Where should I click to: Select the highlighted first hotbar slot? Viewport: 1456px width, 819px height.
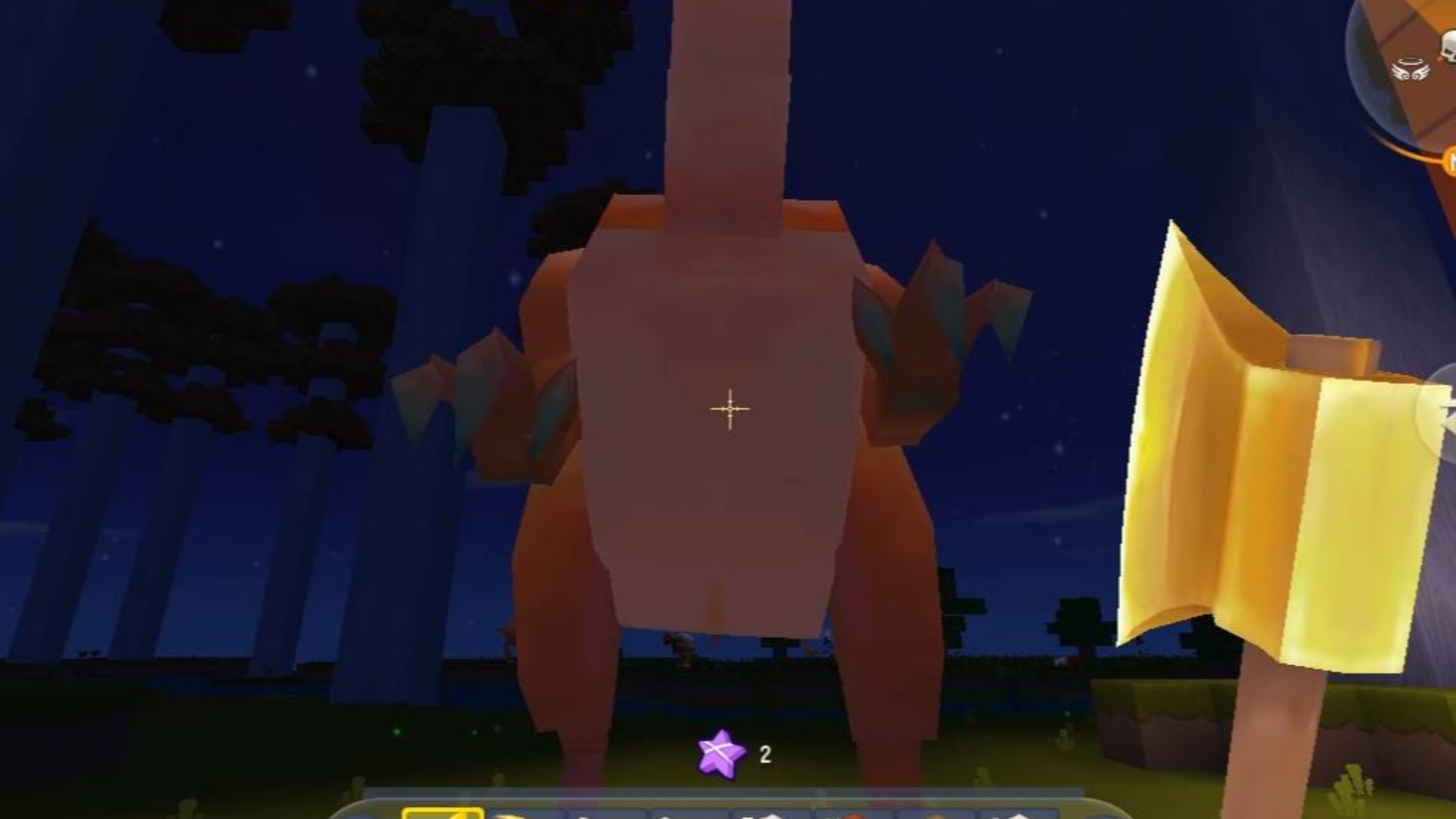pyautogui.click(x=442, y=813)
